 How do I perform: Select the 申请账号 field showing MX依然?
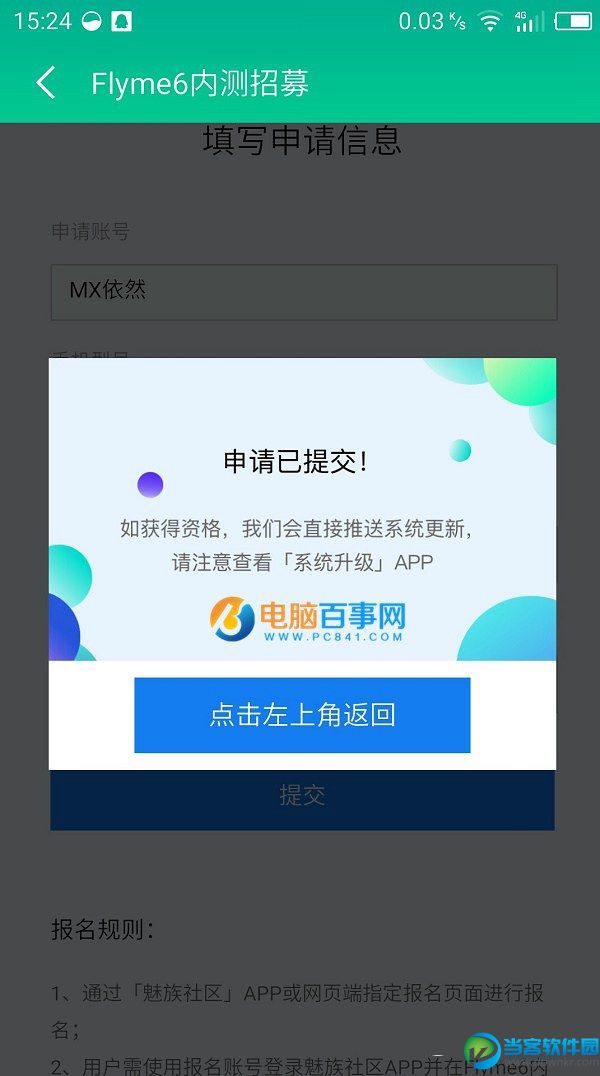pyautogui.click(x=303, y=292)
